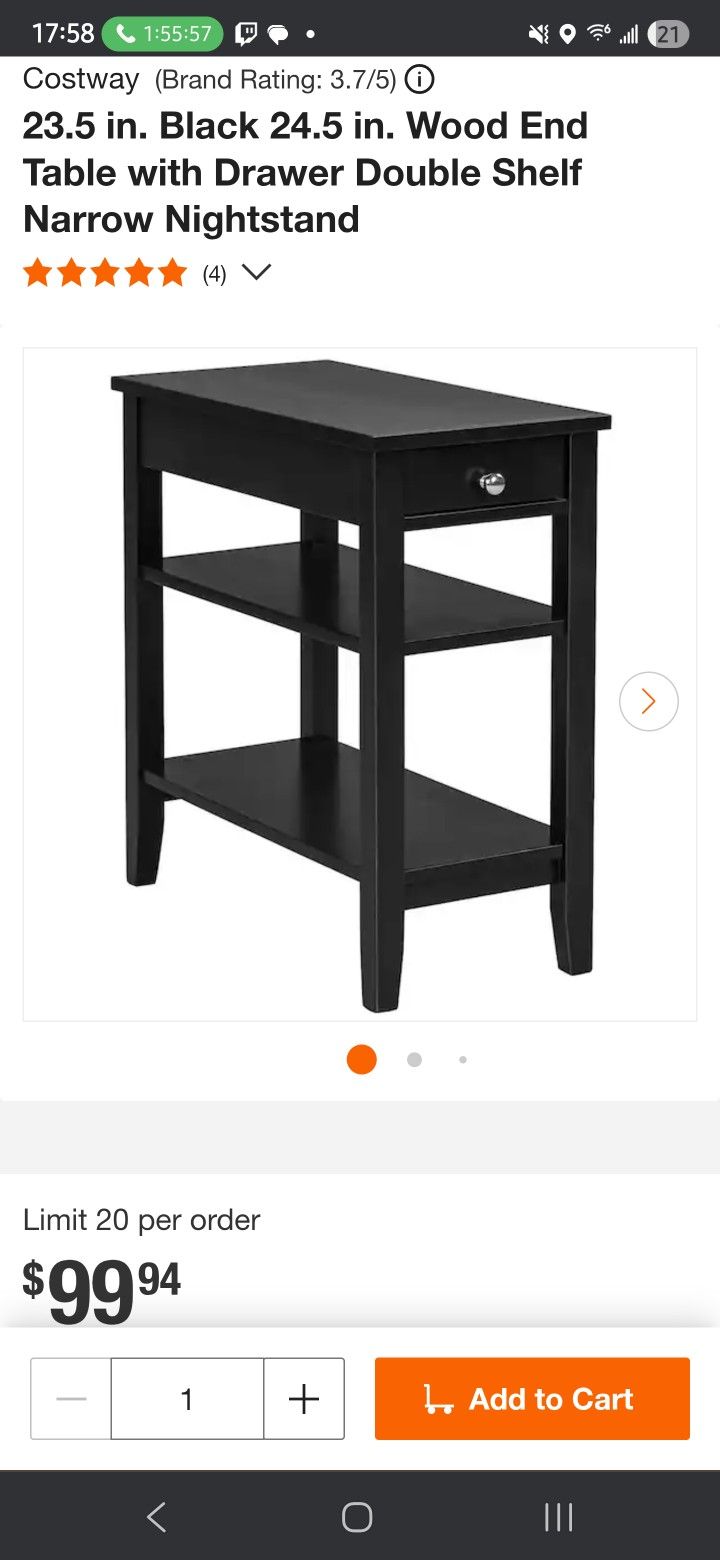Viewport: 720px width, 1560px height.
Task: Increase quantity with the plus button
Action: (304, 1398)
